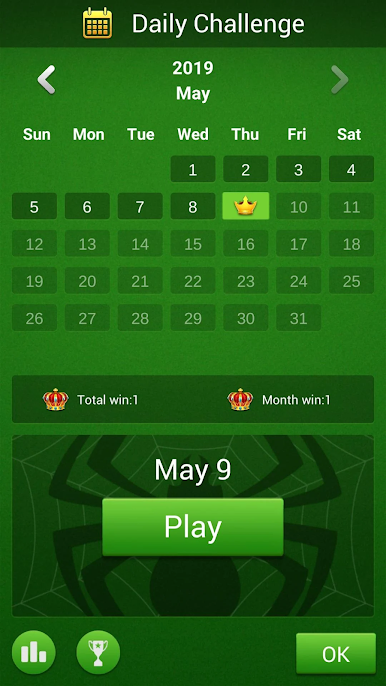Open the trophy achievements button

(x=98, y=652)
